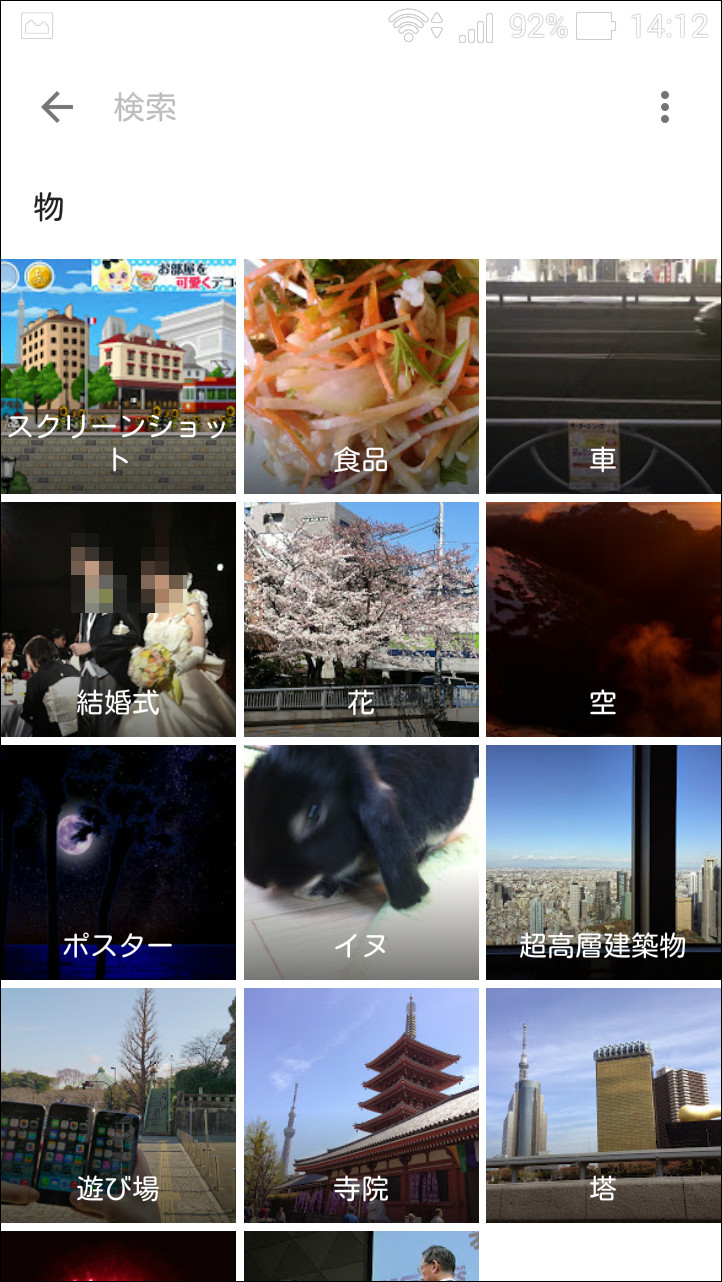Screen dimensions: 722x1282
Task: Open the 車 car category
Action: 603,375
